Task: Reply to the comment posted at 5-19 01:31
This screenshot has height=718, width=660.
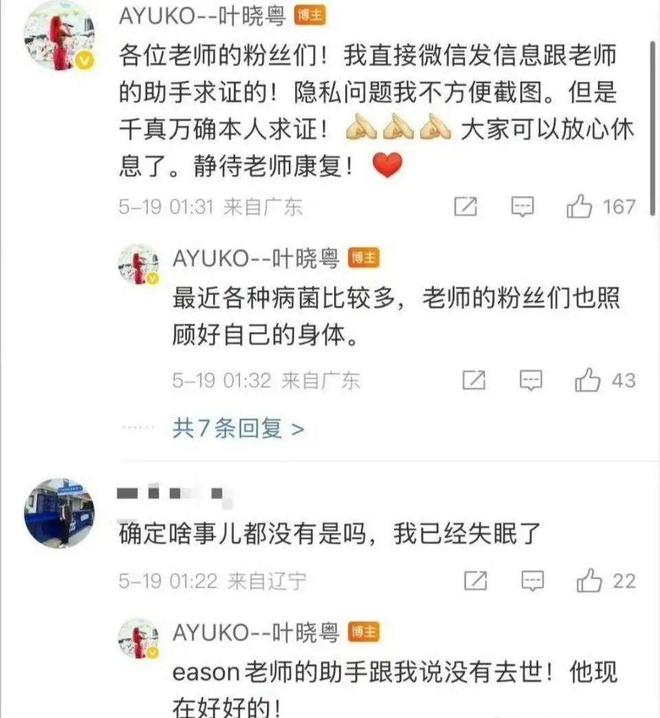Action: [523, 207]
